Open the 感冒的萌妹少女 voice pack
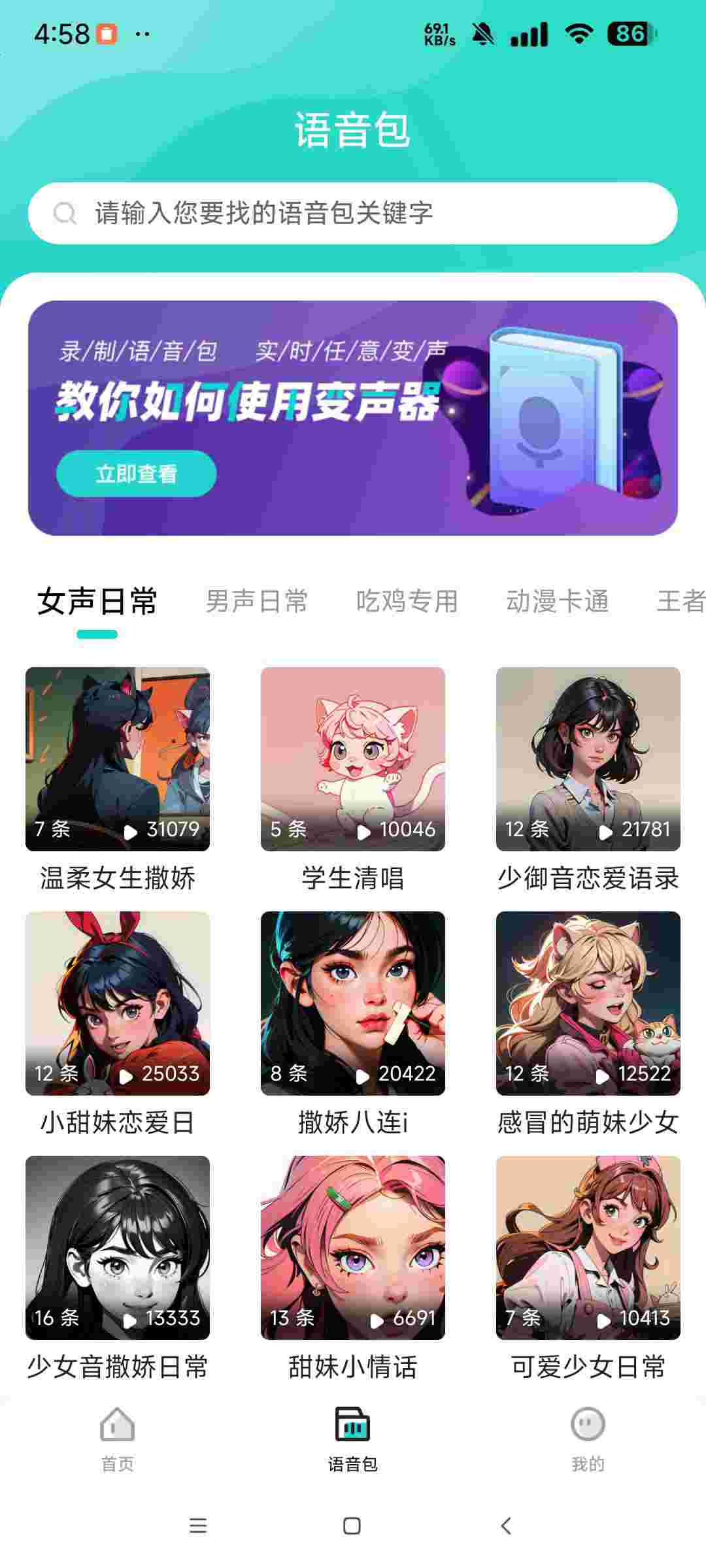This screenshot has height=1568, width=706. [x=588, y=1004]
